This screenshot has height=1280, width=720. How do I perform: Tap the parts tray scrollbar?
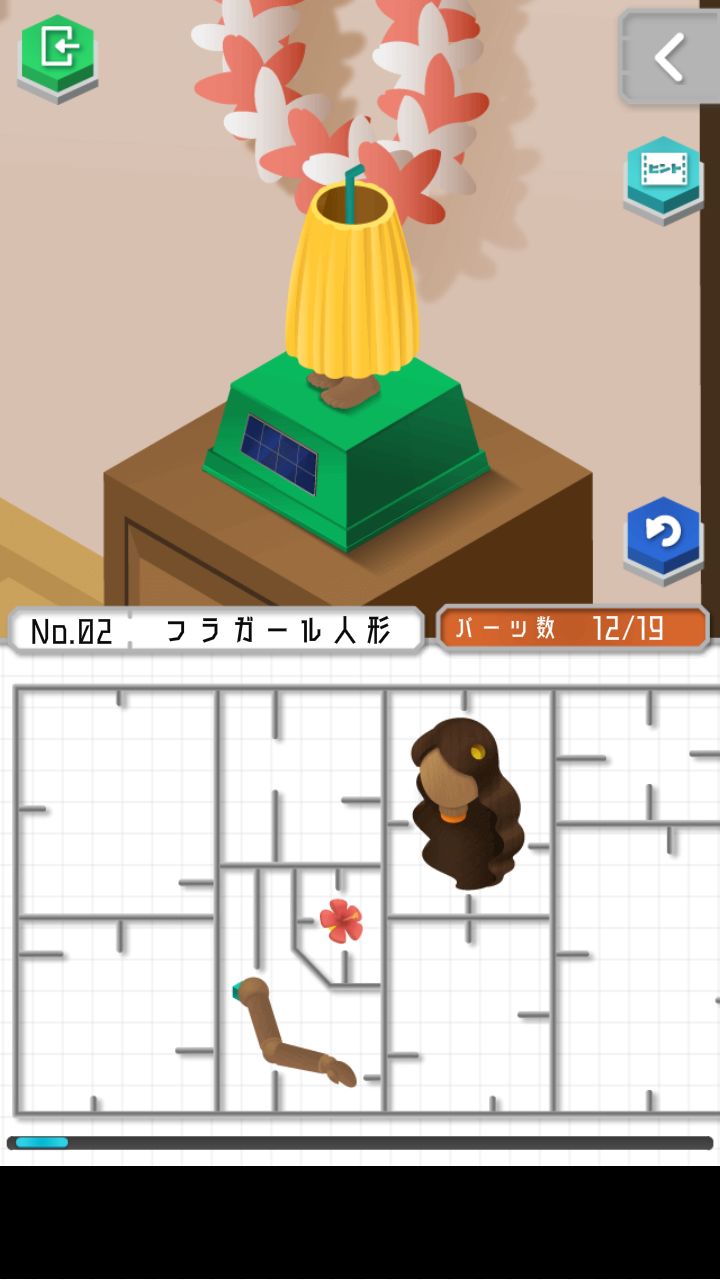(360, 1142)
